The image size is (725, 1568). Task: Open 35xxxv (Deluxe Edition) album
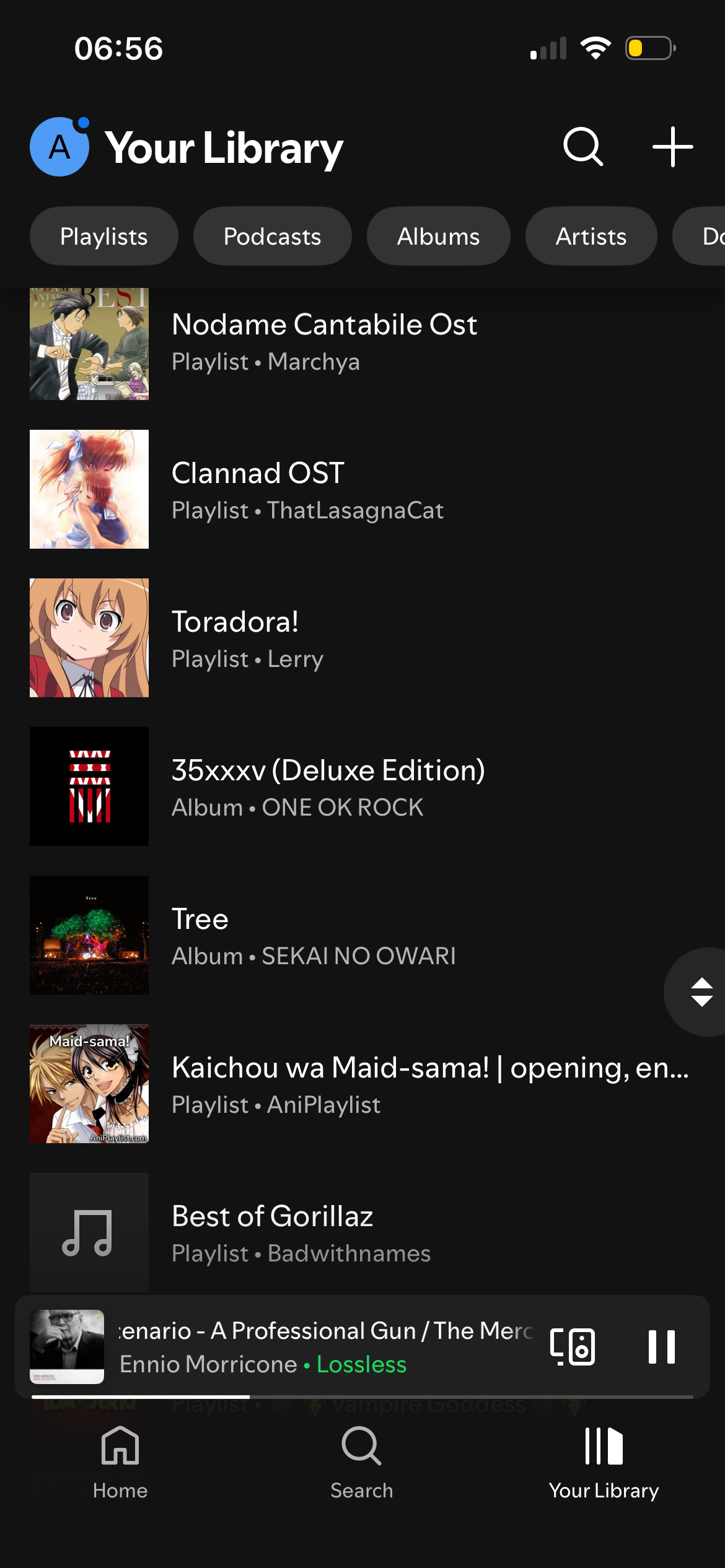(328, 787)
